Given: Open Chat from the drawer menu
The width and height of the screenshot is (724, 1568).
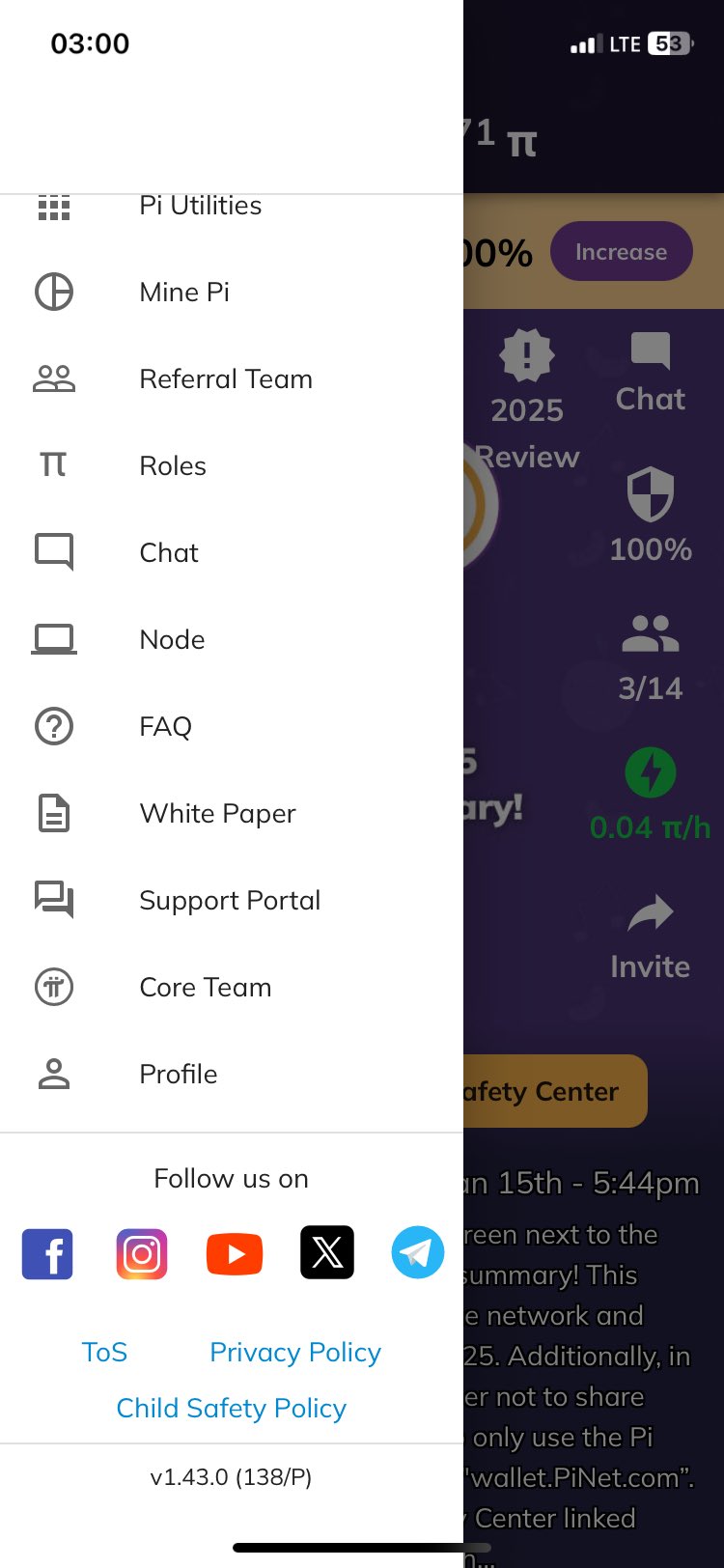Looking at the screenshot, I should [169, 552].
